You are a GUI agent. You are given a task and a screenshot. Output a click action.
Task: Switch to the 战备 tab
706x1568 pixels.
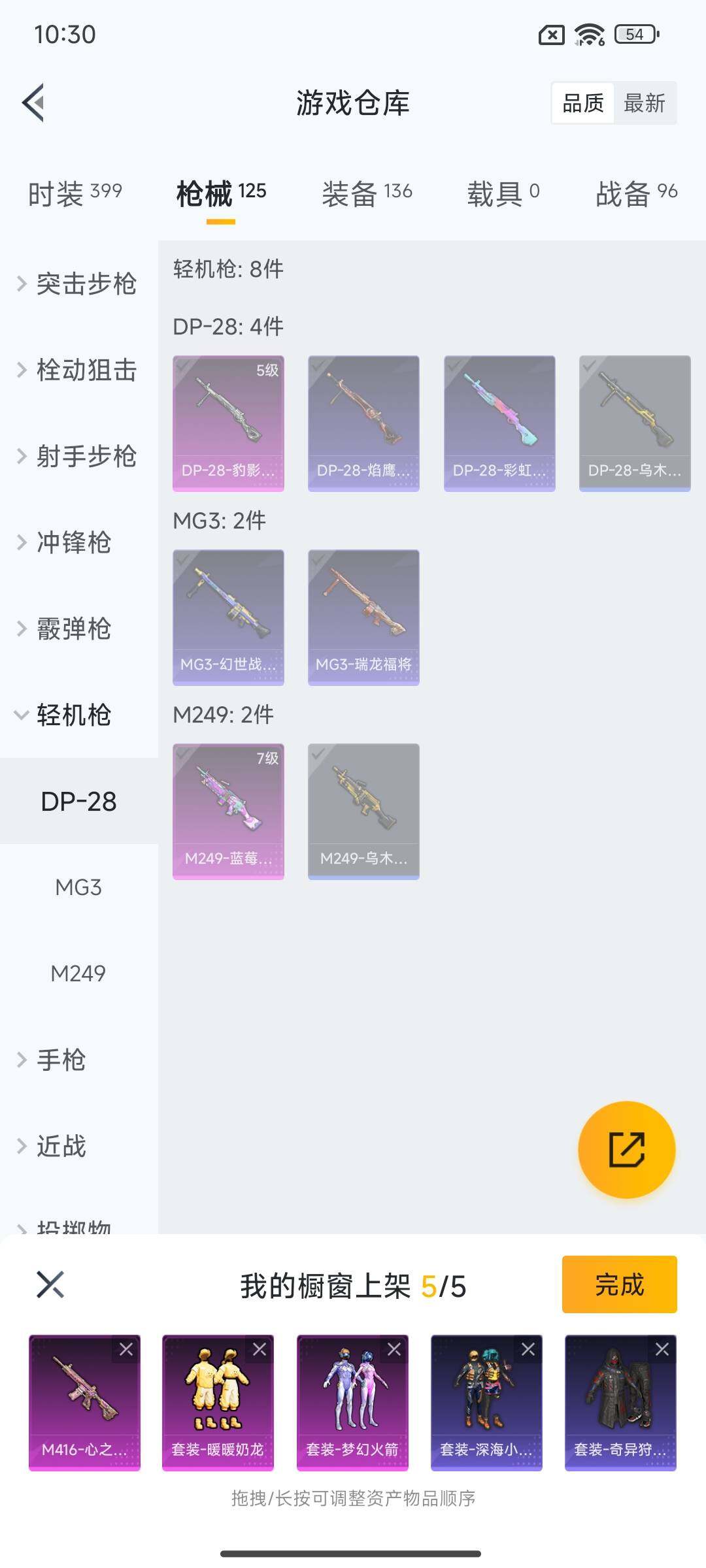(636, 193)
